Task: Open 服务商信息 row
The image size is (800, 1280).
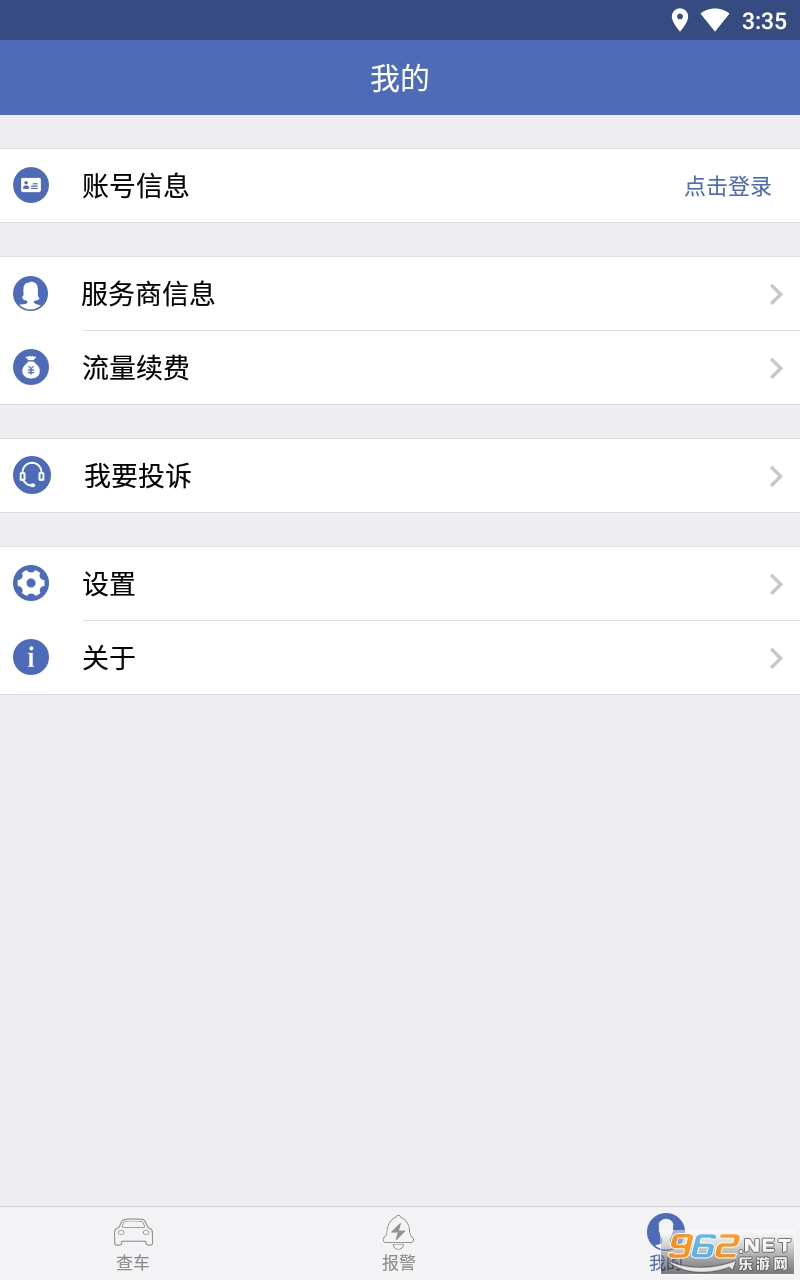Action: click(x=400, y=294)
